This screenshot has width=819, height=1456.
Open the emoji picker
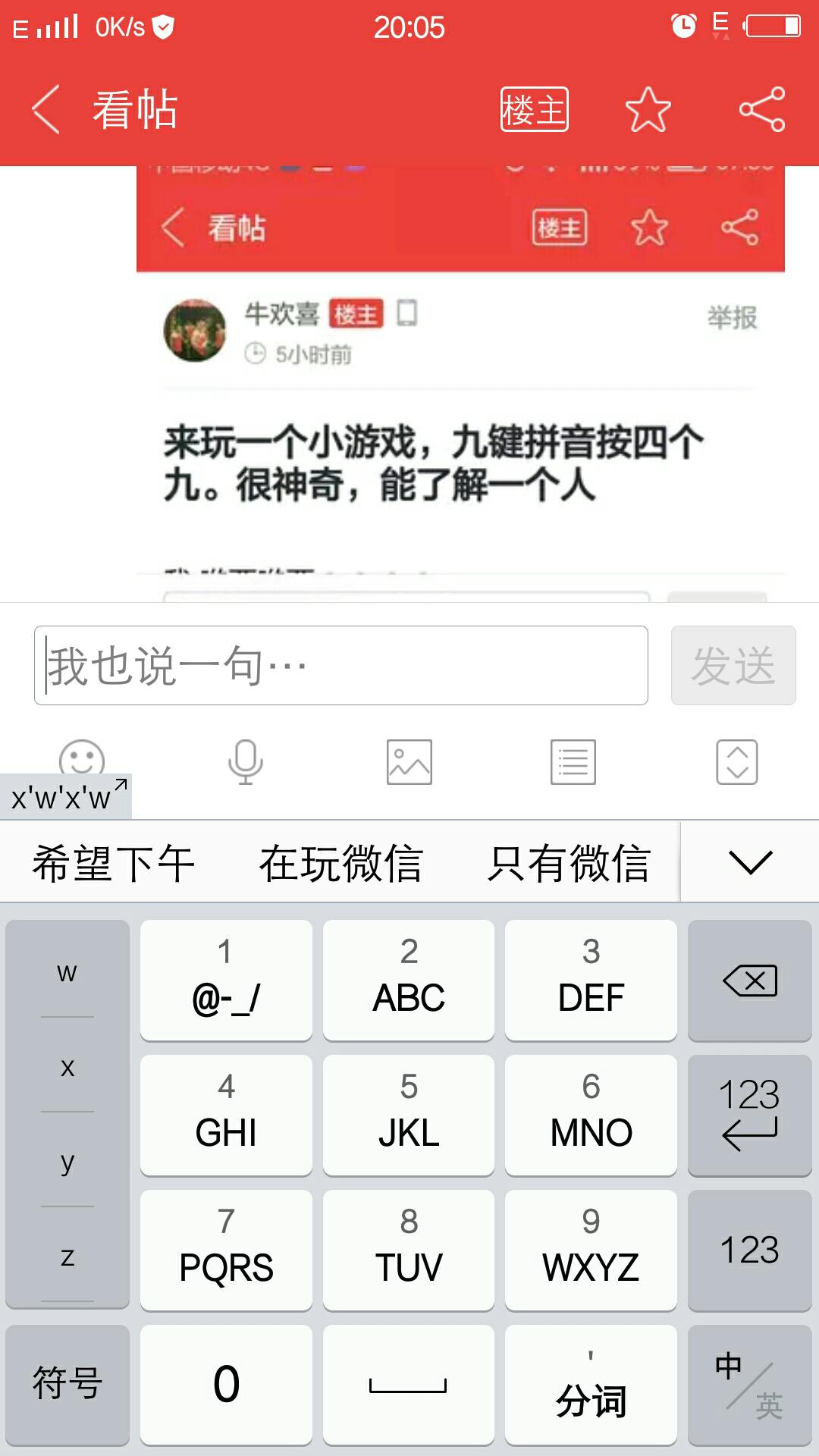tap(82, 758)
